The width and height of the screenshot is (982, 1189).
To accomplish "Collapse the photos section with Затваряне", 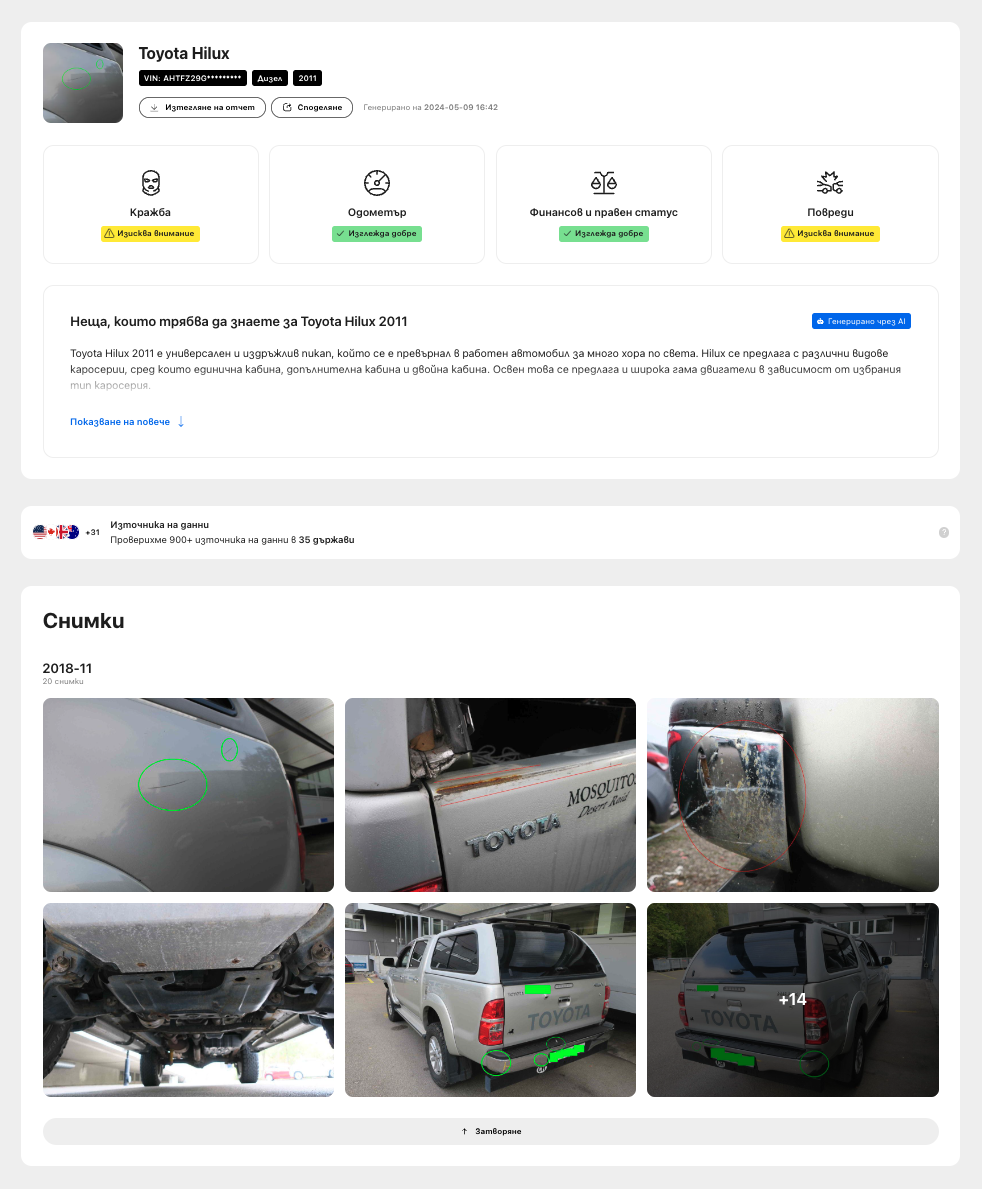I will click(490, 1131).
